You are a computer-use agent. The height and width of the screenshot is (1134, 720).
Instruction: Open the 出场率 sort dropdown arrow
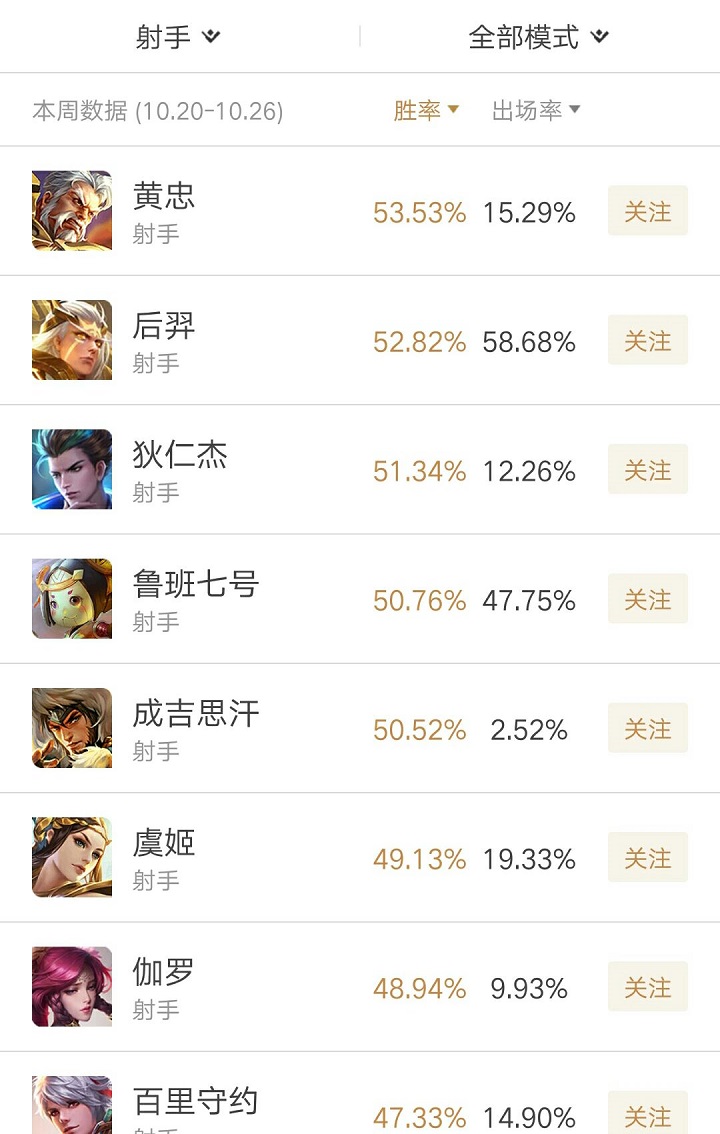[575, 110]
